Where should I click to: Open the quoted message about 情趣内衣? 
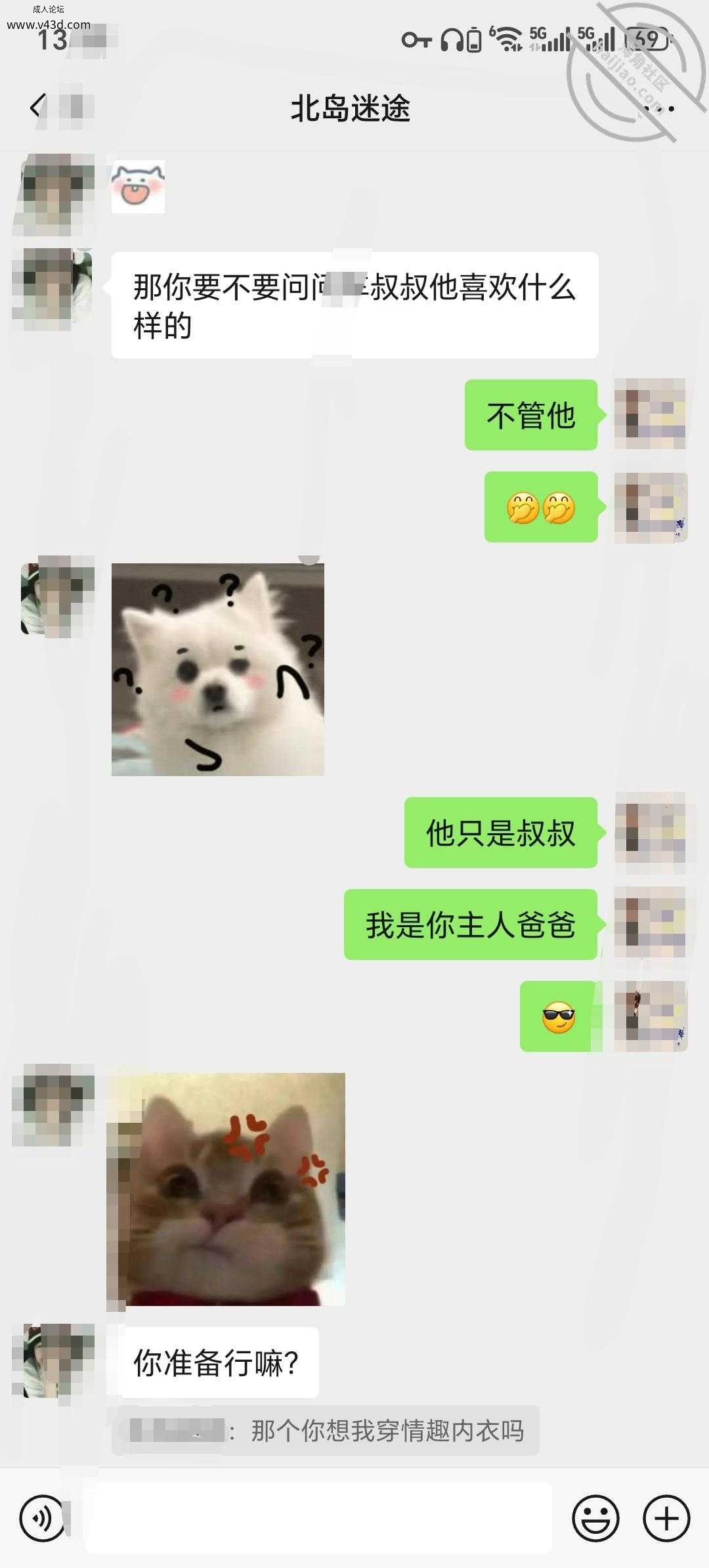tap(326, 1430)
